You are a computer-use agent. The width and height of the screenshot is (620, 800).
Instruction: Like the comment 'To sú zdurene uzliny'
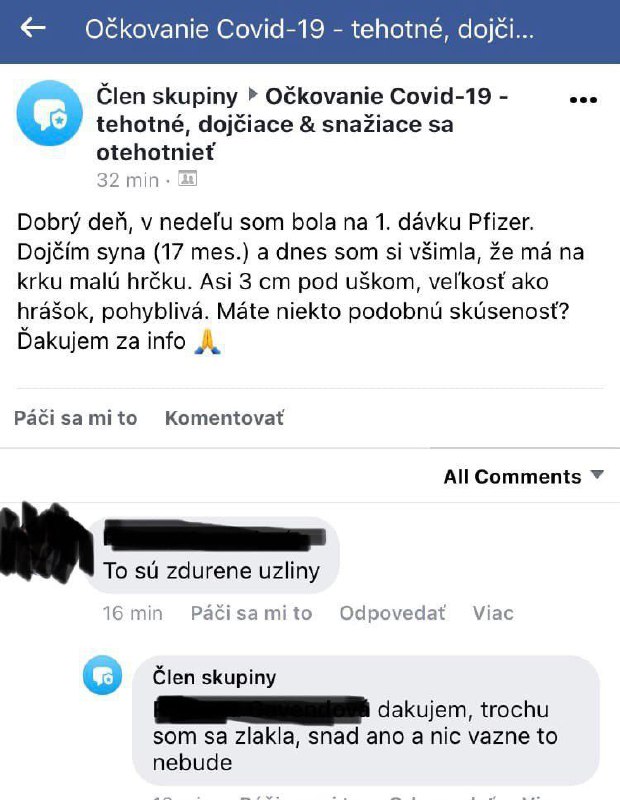click(x=251, y=613)
